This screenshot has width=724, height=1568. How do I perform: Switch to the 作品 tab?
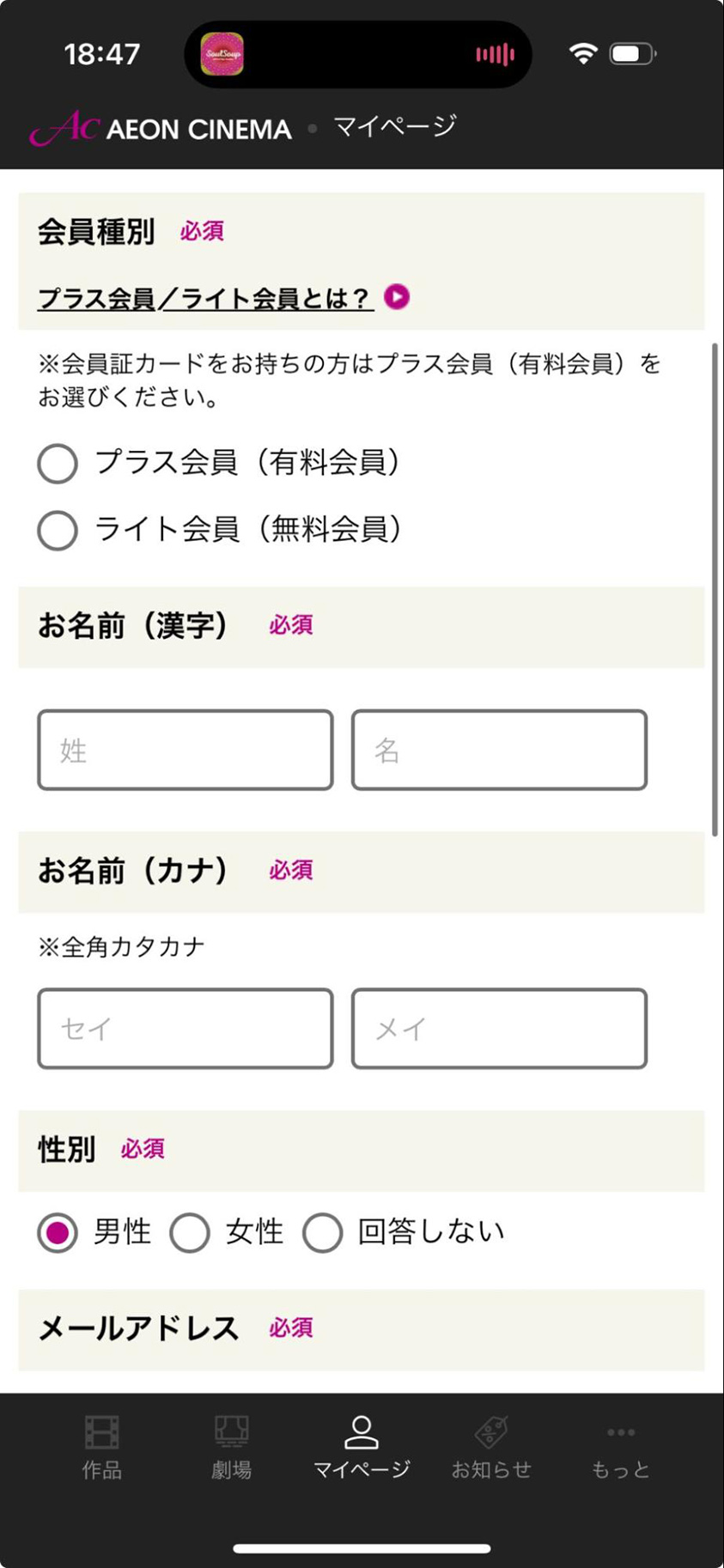pyautogui.click(x=102, y=1448)
